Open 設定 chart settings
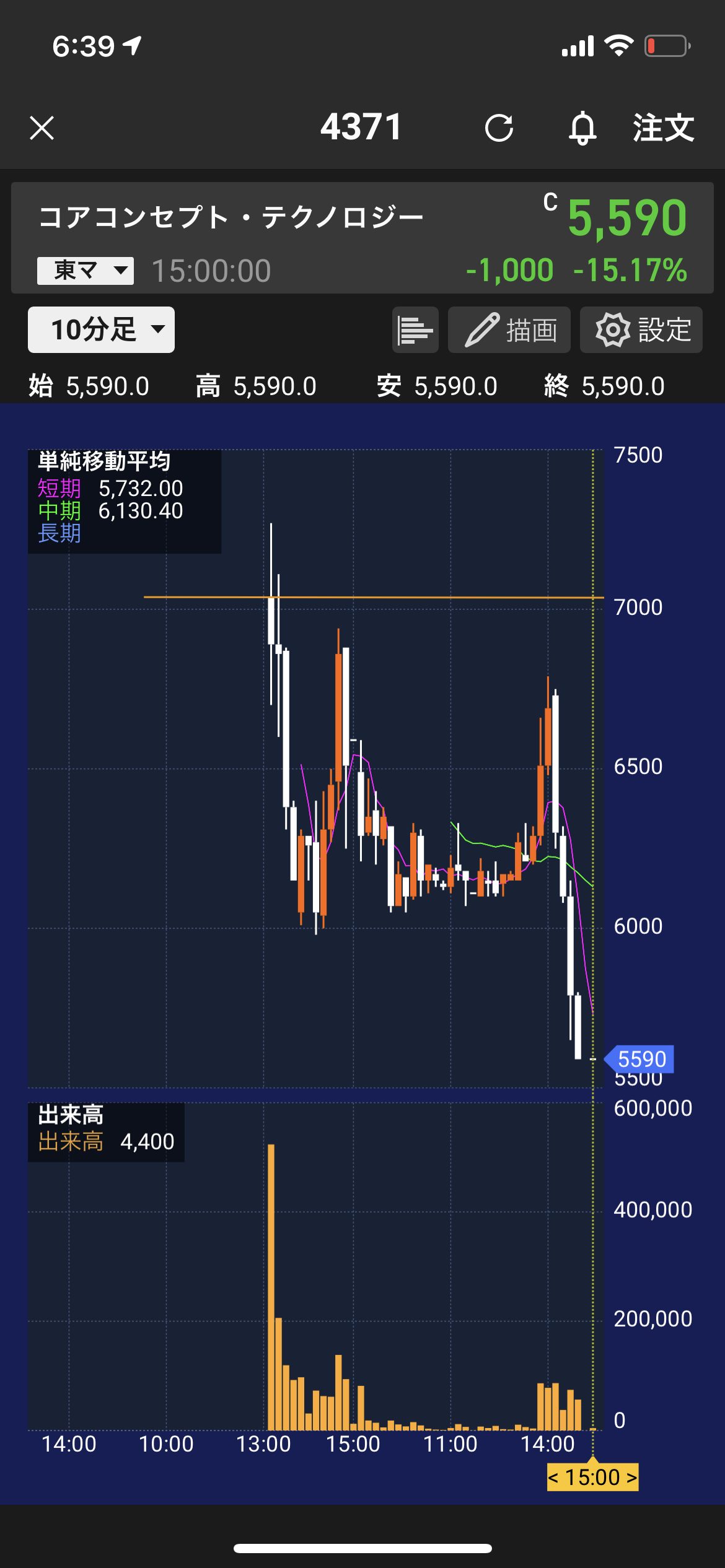The image size is (725, 1568). pyautogui.click(x=641, y=329)
